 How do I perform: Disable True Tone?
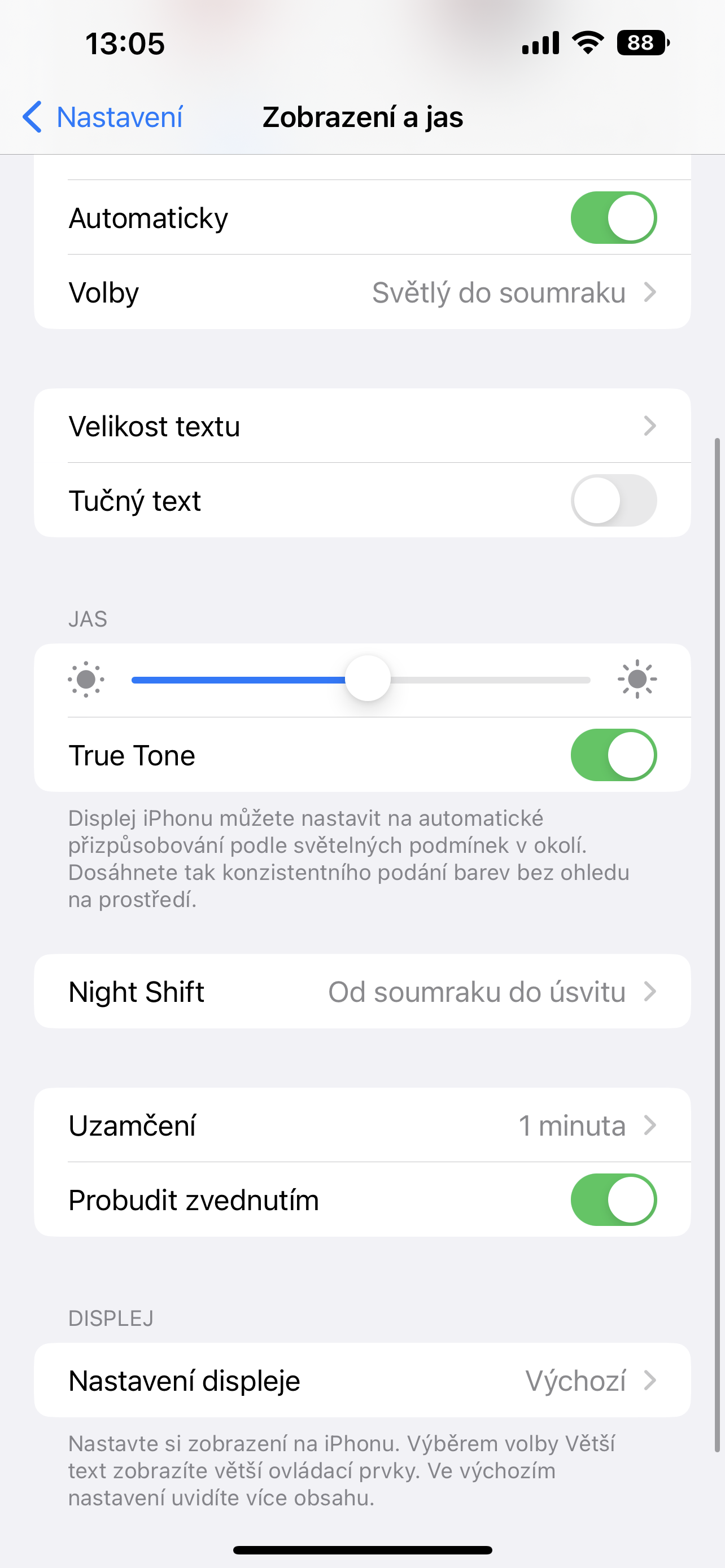[x=613, y=755]
